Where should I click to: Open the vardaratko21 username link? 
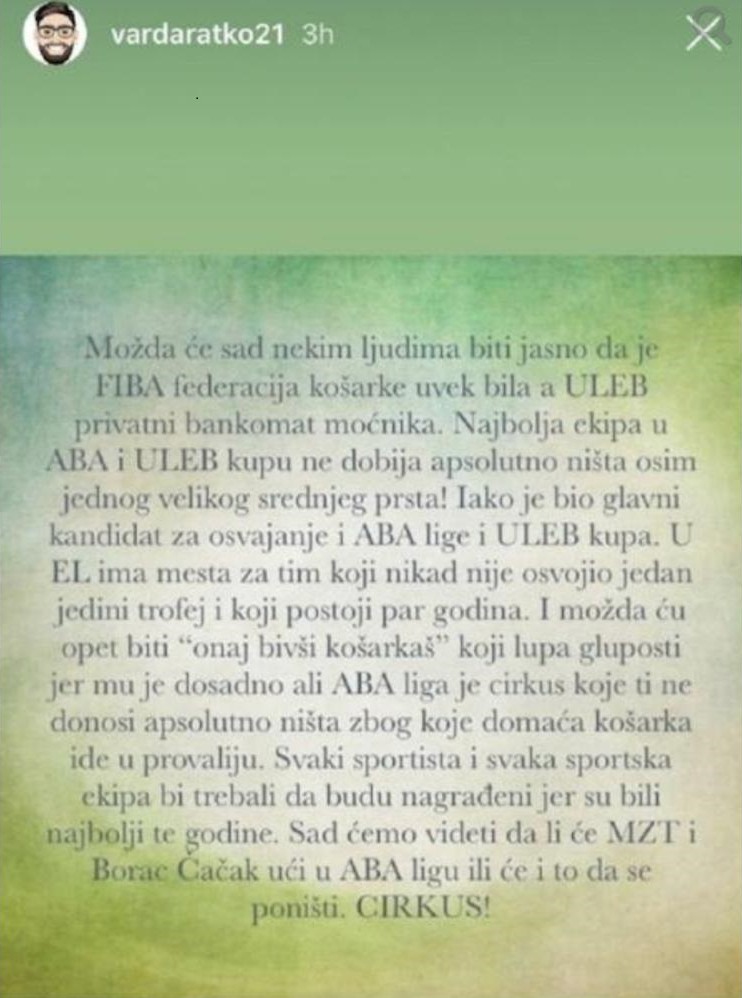[198, 34]
